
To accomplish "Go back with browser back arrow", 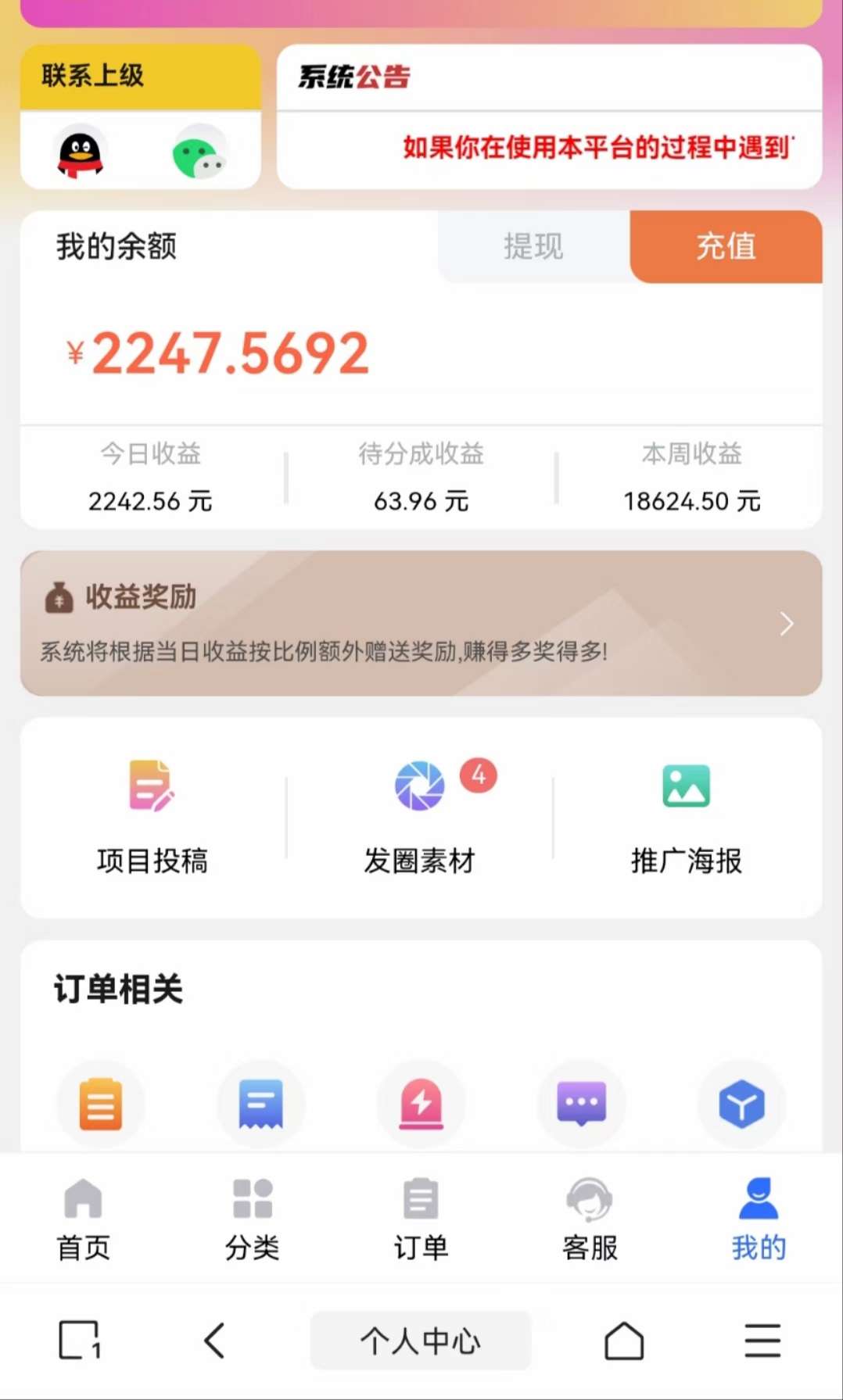I will click(214, 1341).
